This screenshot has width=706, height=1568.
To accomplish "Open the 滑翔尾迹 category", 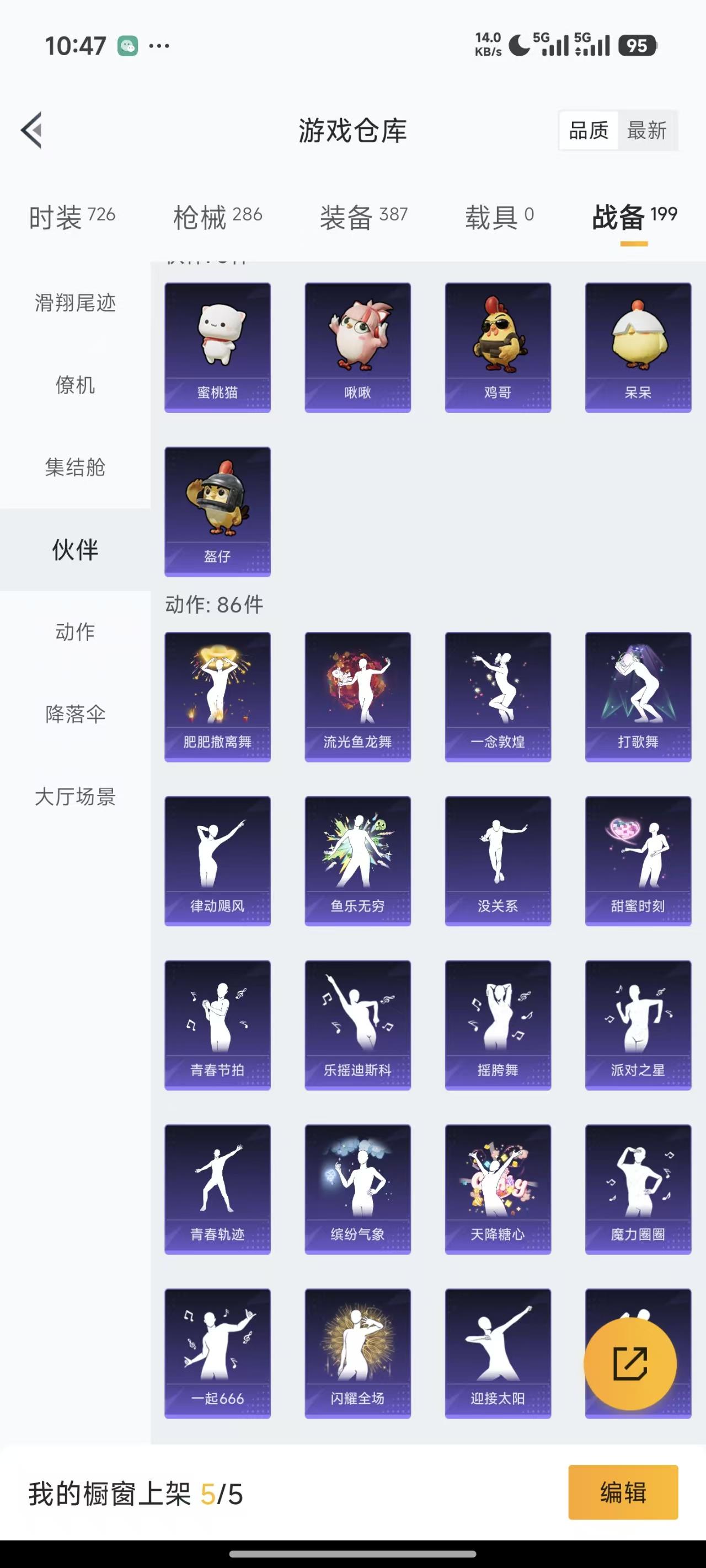I will click(74, 304).
